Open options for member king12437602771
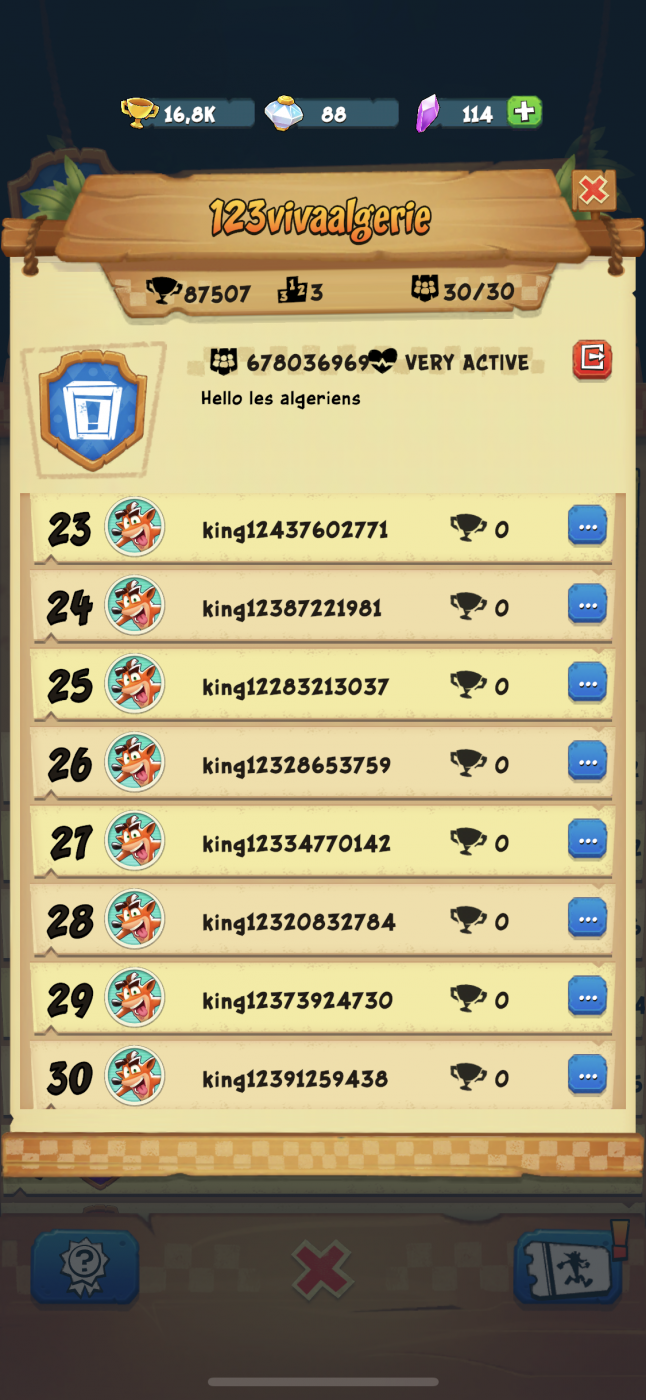This screenshot has height=1400, width=646. point(587,526)
